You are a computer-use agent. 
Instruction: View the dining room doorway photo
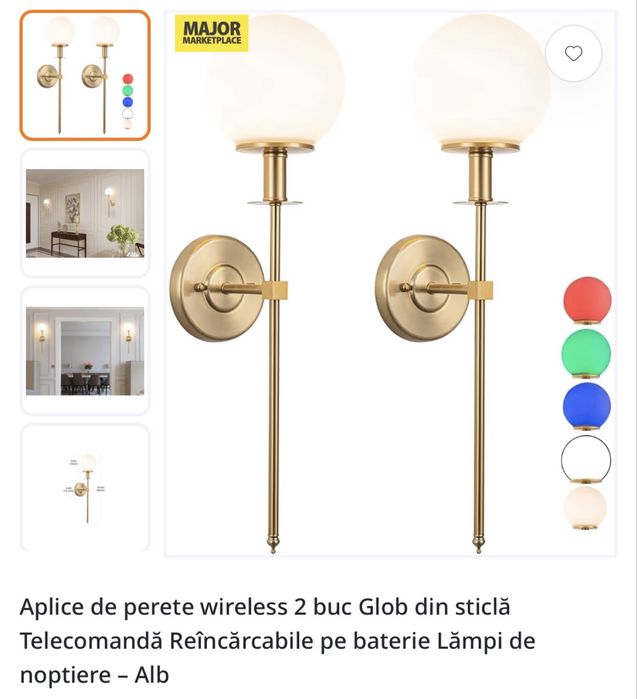pyautogui.click(x=85, y=351)
